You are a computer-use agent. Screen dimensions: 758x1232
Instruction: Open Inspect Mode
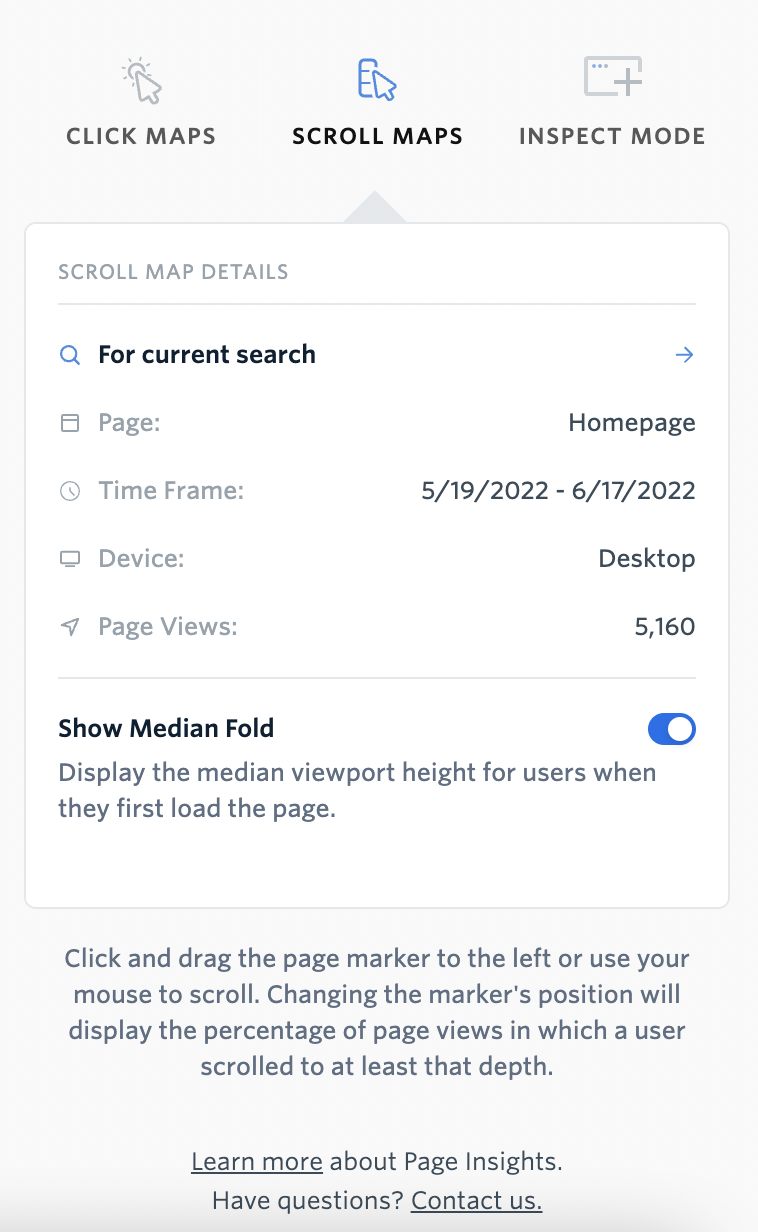pos(612,103)
